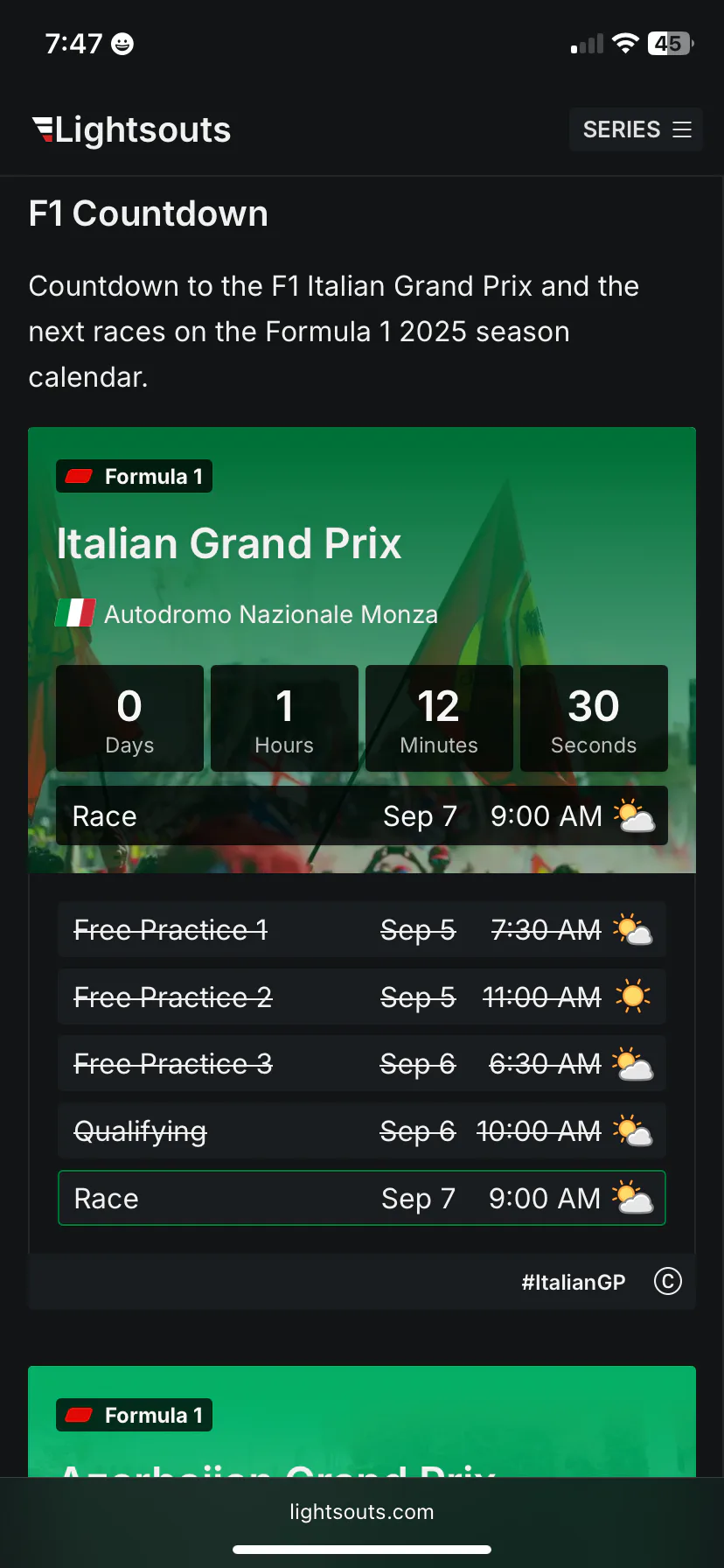Screen dimensions: 724x1568
Task: Tap the #ItalianGP hashtag
Action: tap(574, 1283)
